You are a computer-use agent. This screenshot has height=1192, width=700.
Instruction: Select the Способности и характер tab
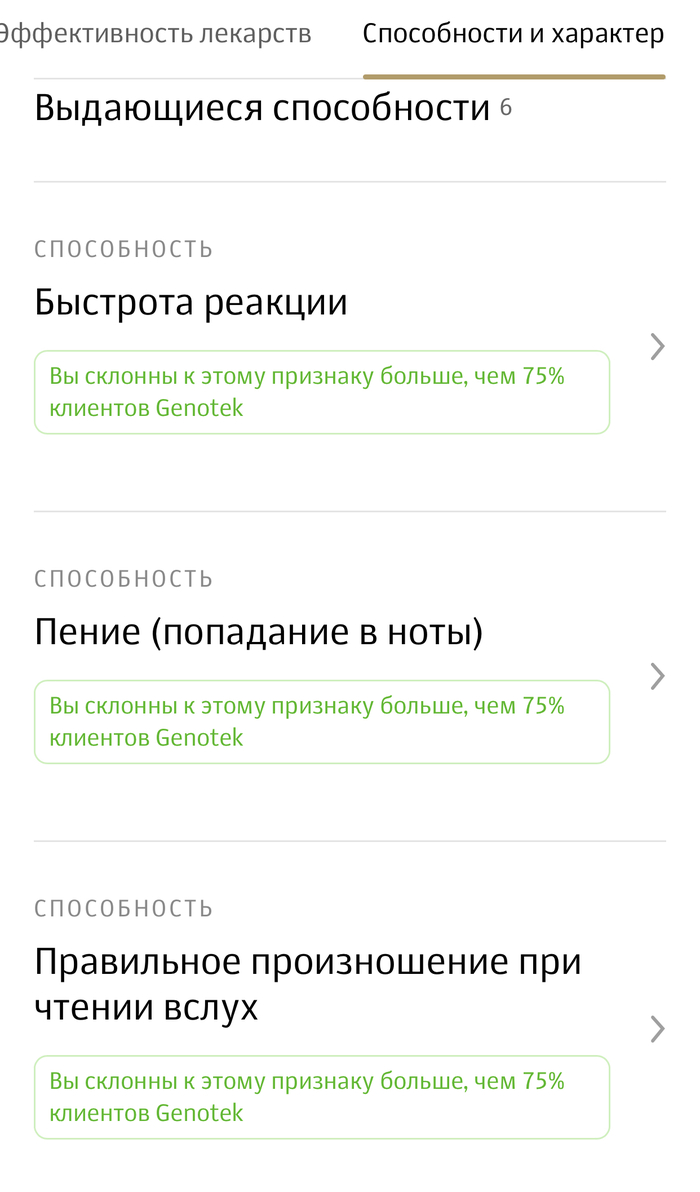[513, 34]
